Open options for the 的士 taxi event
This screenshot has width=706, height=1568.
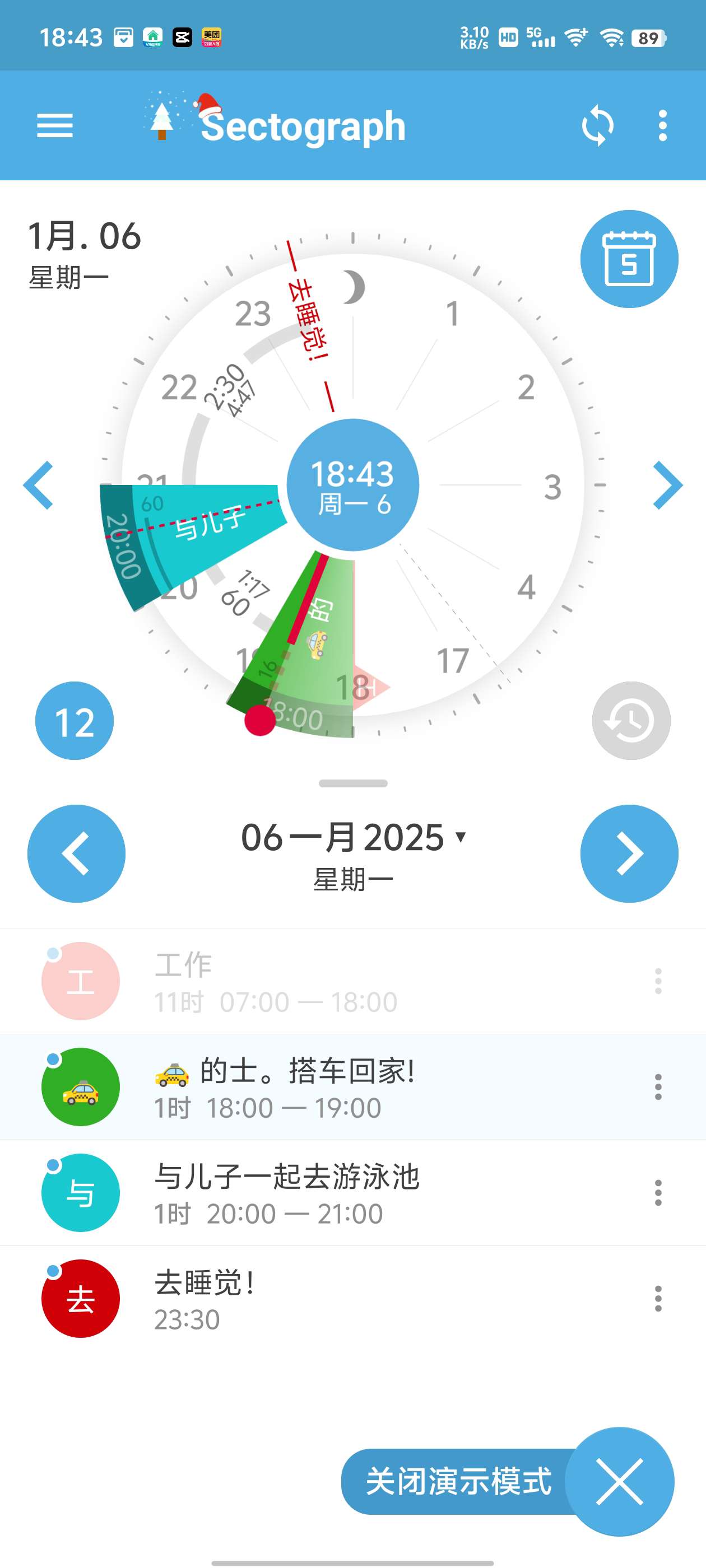tap(658, 1087)
